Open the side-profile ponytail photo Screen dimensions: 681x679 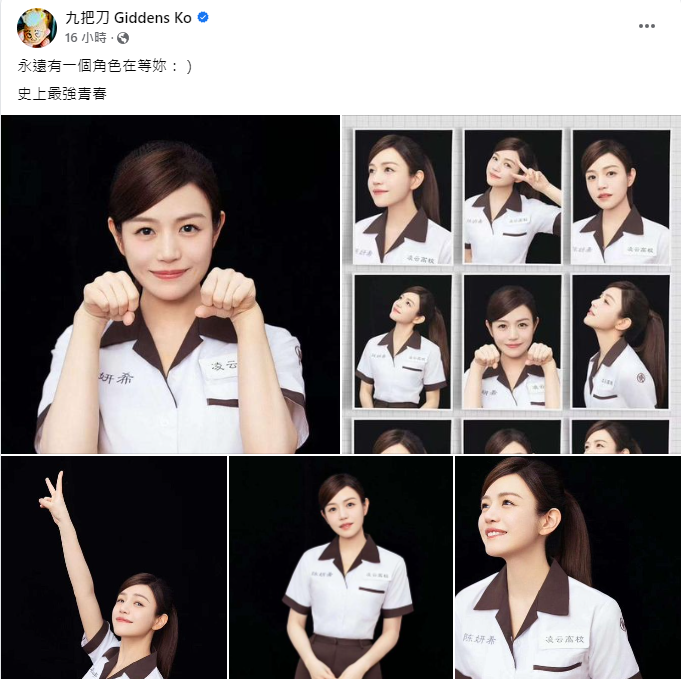[x=567, y=568]
